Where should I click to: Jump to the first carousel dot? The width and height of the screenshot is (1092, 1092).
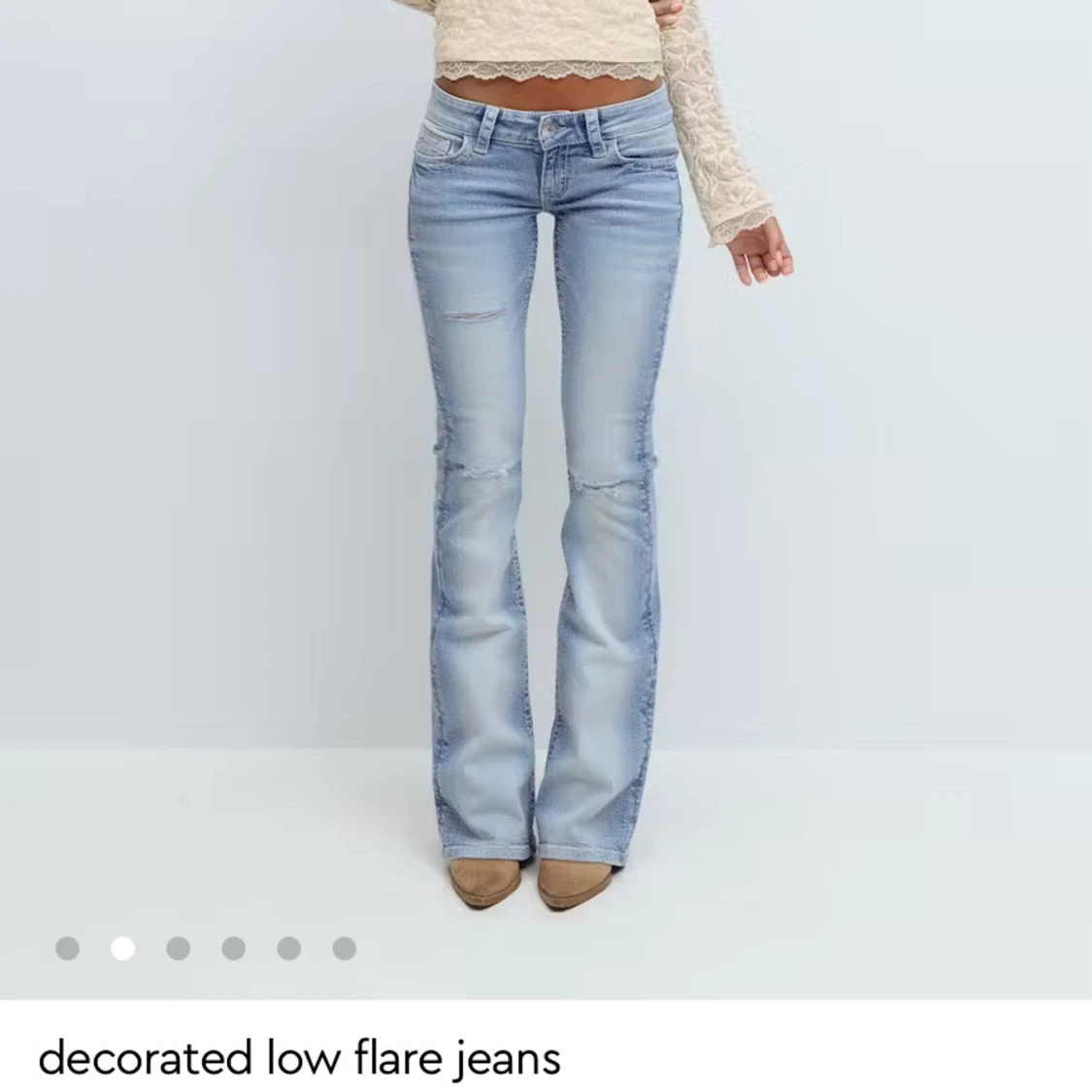pyautogui.click(x=67, y=947)
